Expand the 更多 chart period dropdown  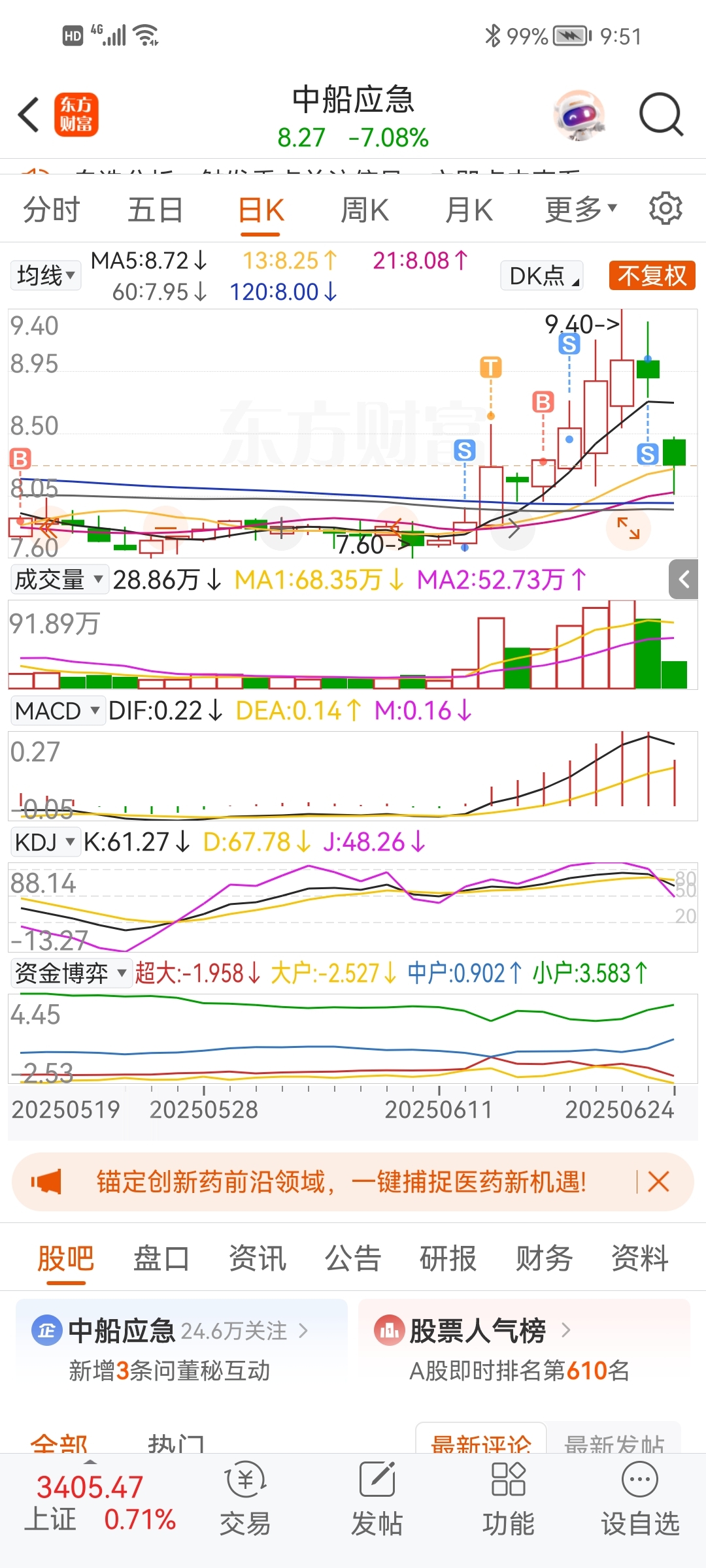click(x=581, y=210)
